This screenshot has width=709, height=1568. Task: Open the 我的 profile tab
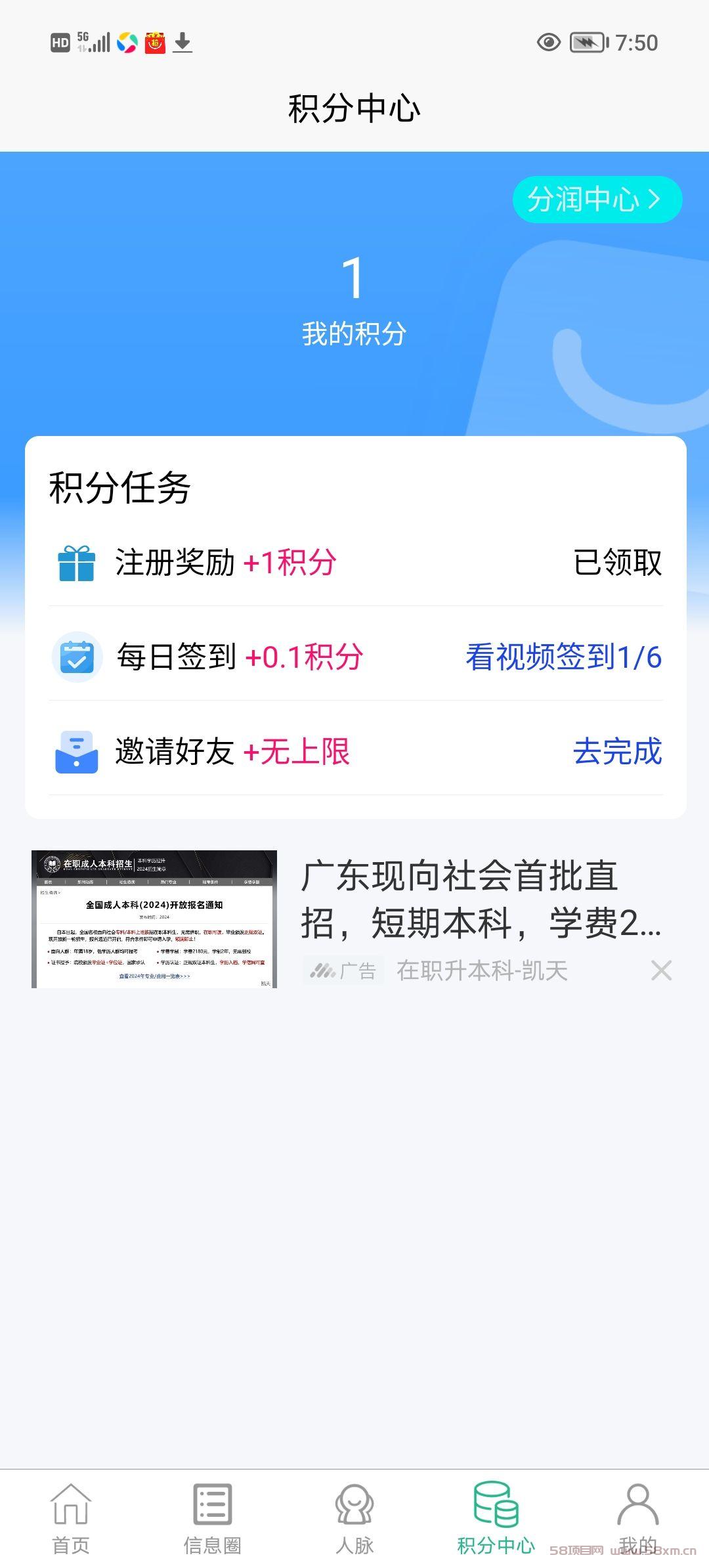638,1519
